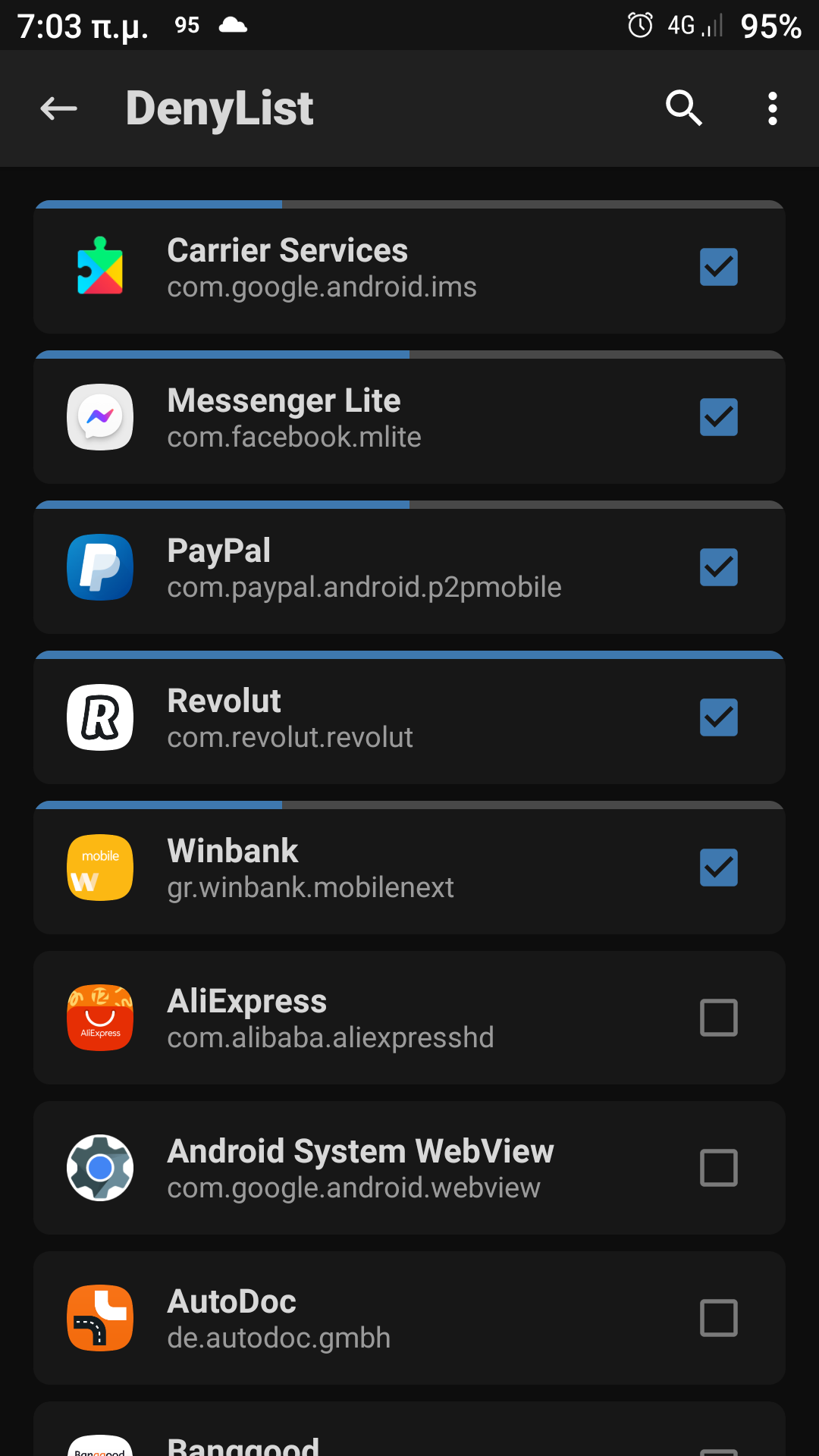This screenshot has width=819, height=1456.
Task: Uncheck the Messenger Lite checkbox
Action: click(718, 417)
